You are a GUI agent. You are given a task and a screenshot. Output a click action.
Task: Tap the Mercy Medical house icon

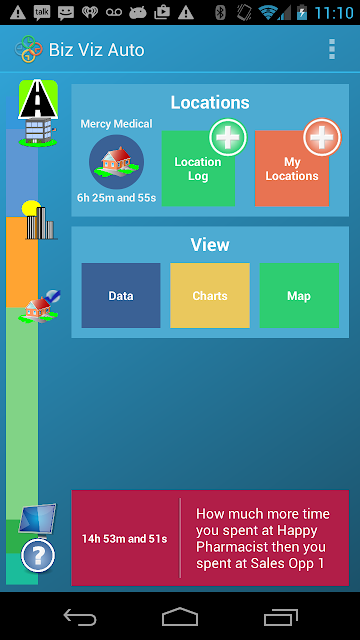point(116,162)
